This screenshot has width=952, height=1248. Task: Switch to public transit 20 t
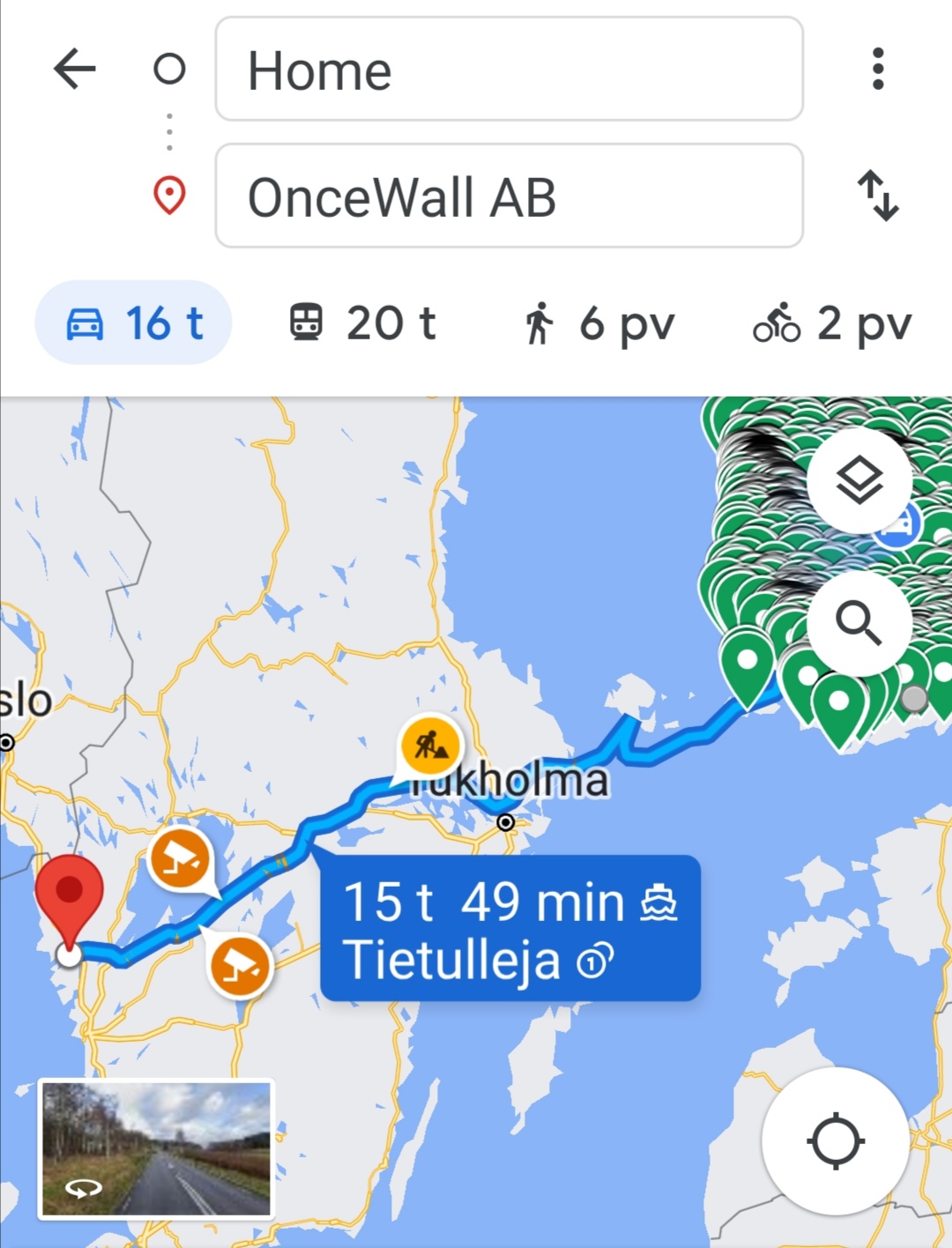click(362, 323)
